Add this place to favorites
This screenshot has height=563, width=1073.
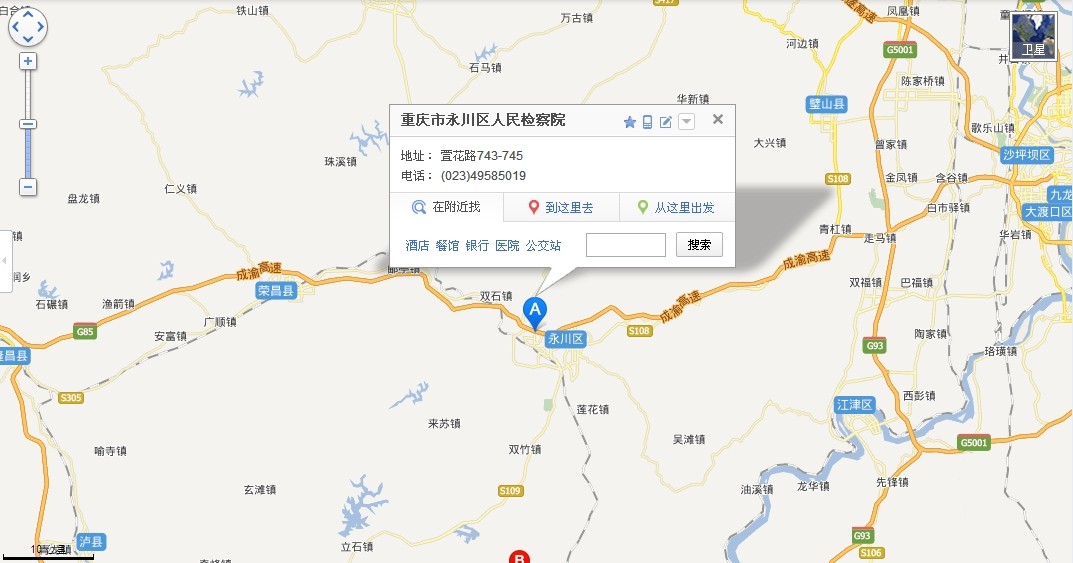[630, 122]
